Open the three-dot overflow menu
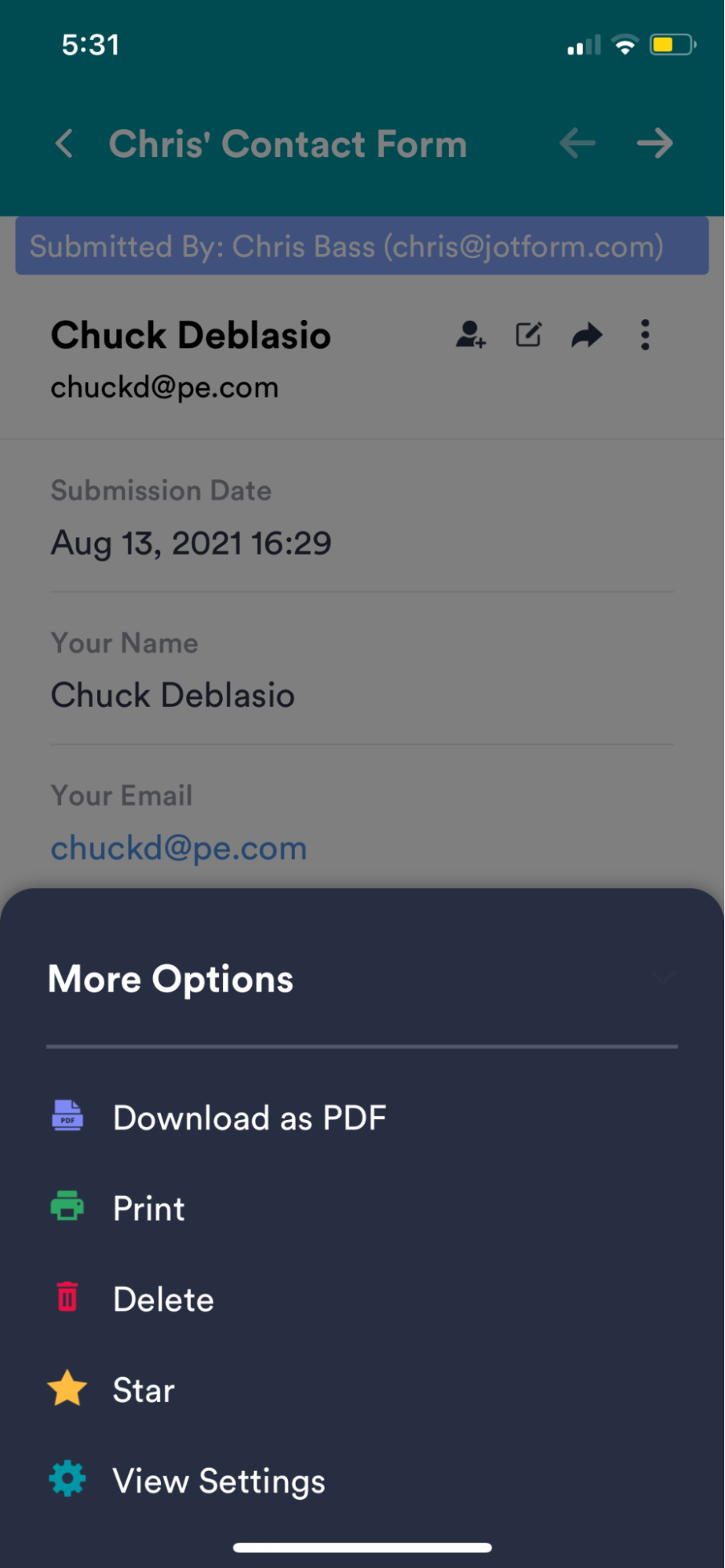Screen dimensions: 725x1568 [645, 335]
